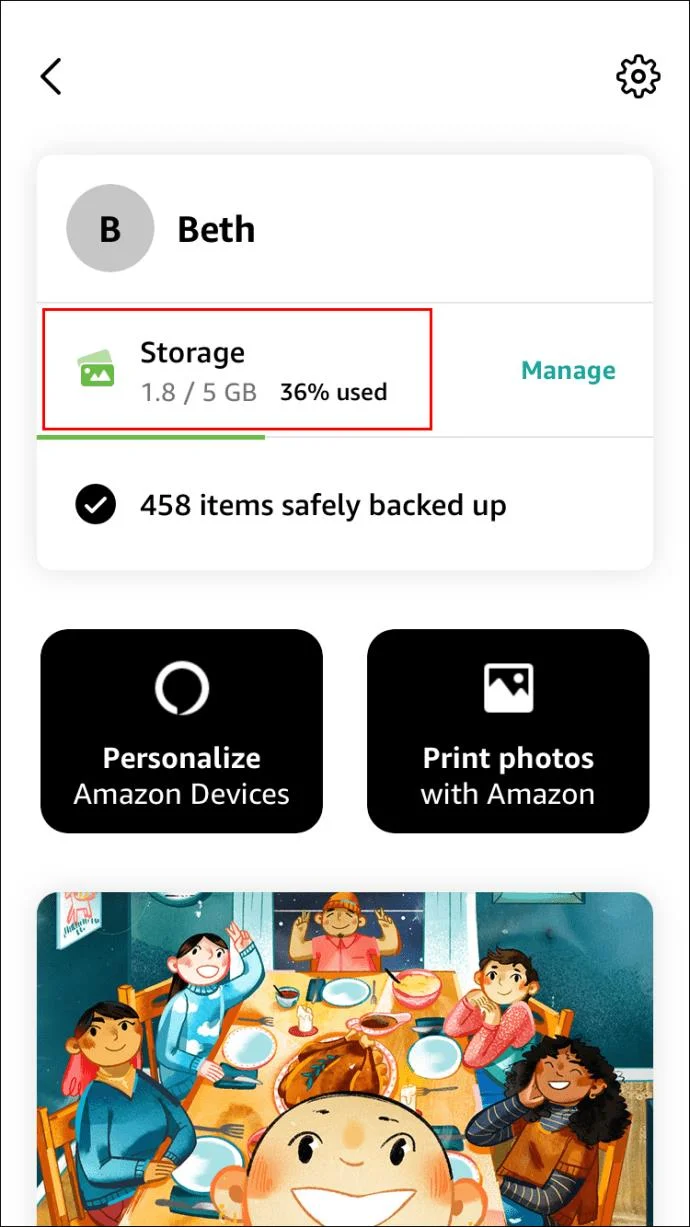Go back using the arrow icon
The width and height of the screenshot is (690, 1227).
click(x=51, y=76)
